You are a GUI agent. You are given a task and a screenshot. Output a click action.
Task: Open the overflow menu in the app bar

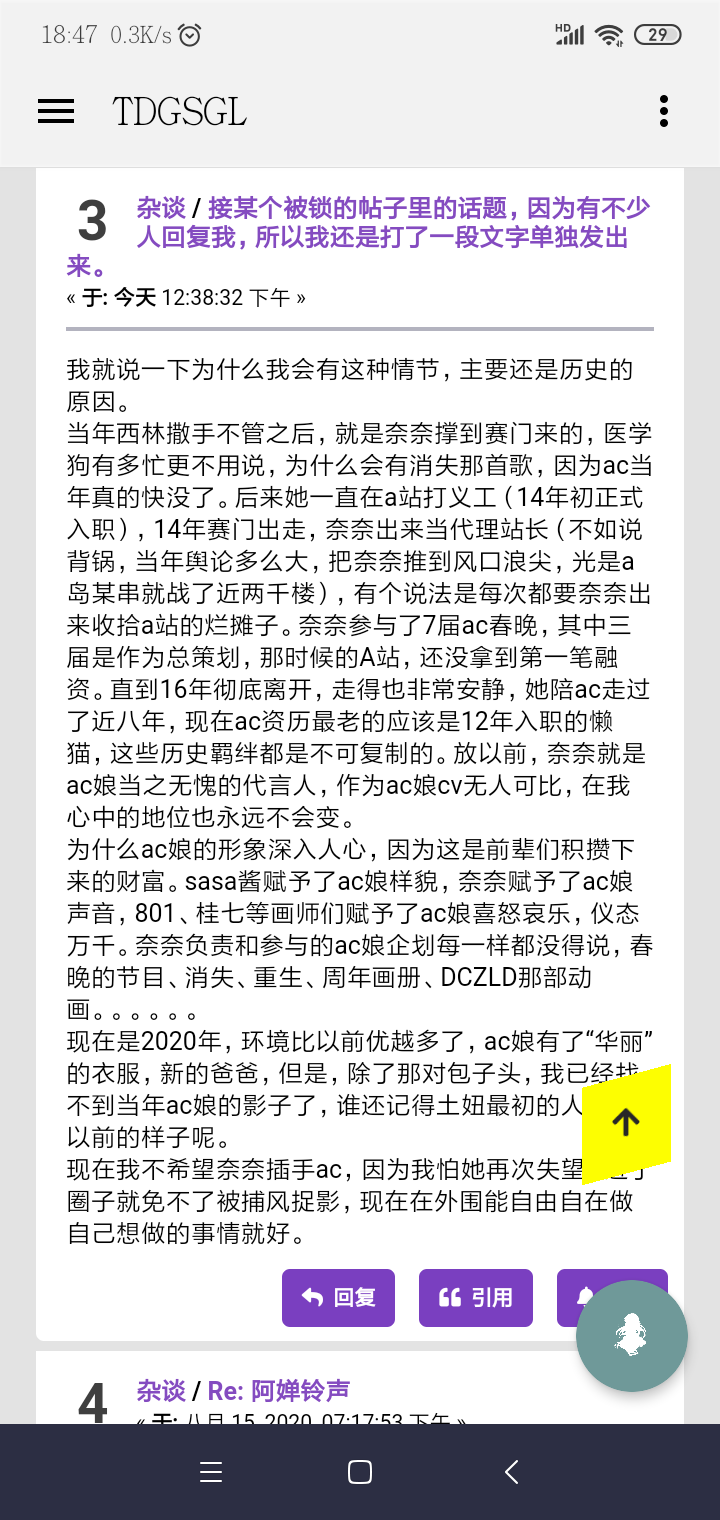coord(664,112)
